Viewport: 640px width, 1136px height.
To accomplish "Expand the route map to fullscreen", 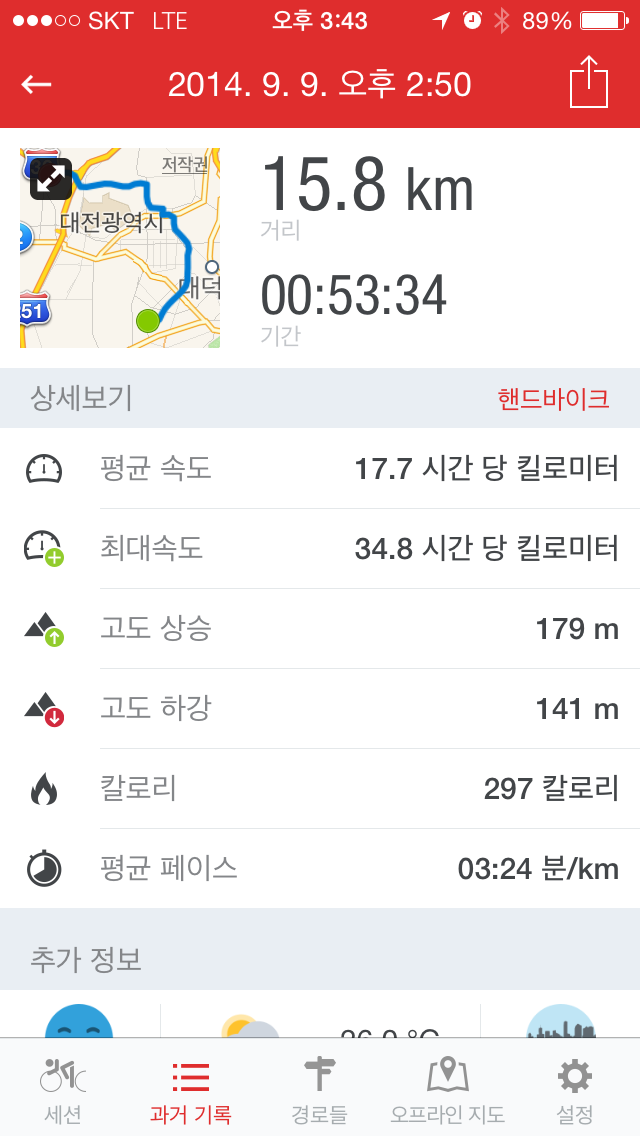I will 51,178.
